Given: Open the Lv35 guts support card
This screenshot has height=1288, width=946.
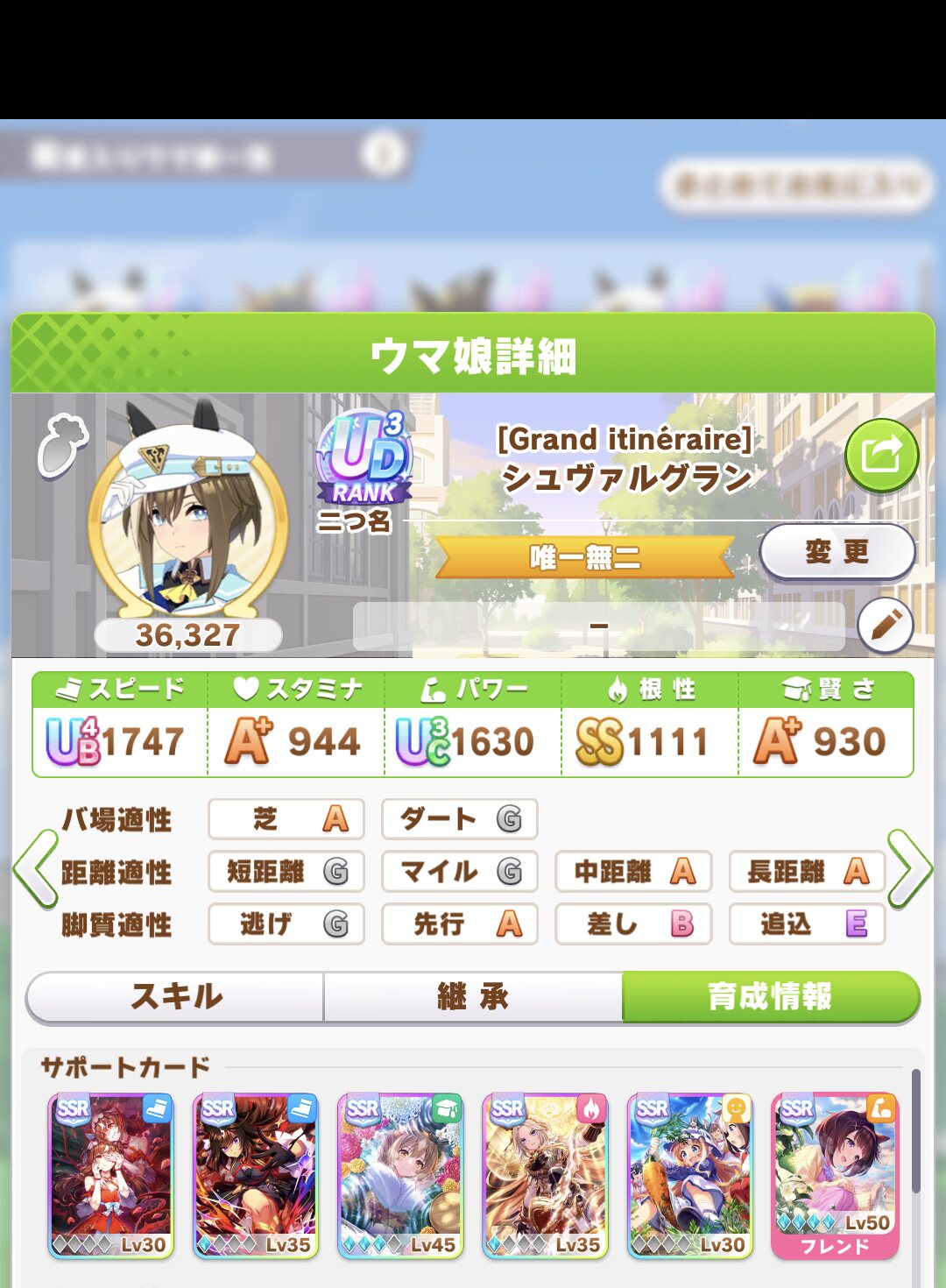Looking at the screenshot, I should coord(545,1176).
